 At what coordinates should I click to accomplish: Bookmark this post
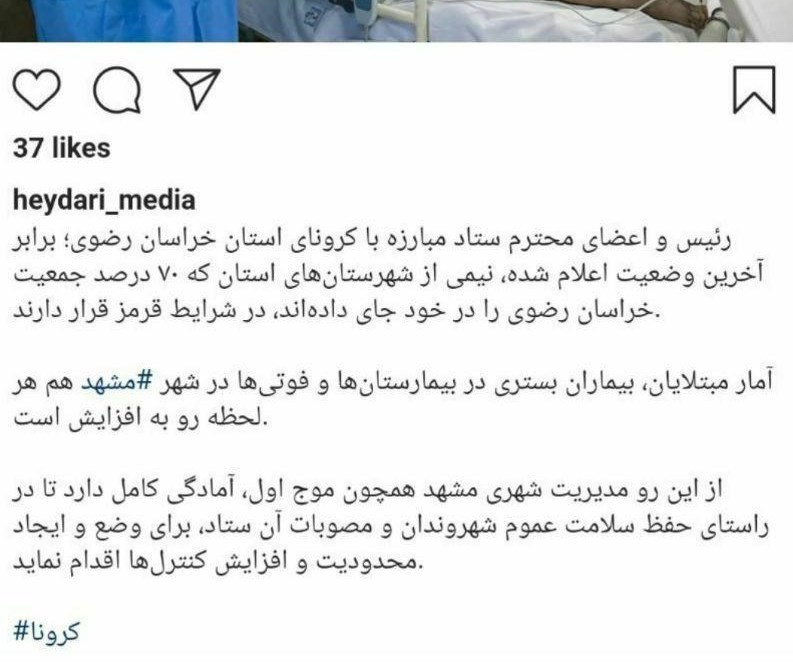pyautogui.click(x=753, y=90)
